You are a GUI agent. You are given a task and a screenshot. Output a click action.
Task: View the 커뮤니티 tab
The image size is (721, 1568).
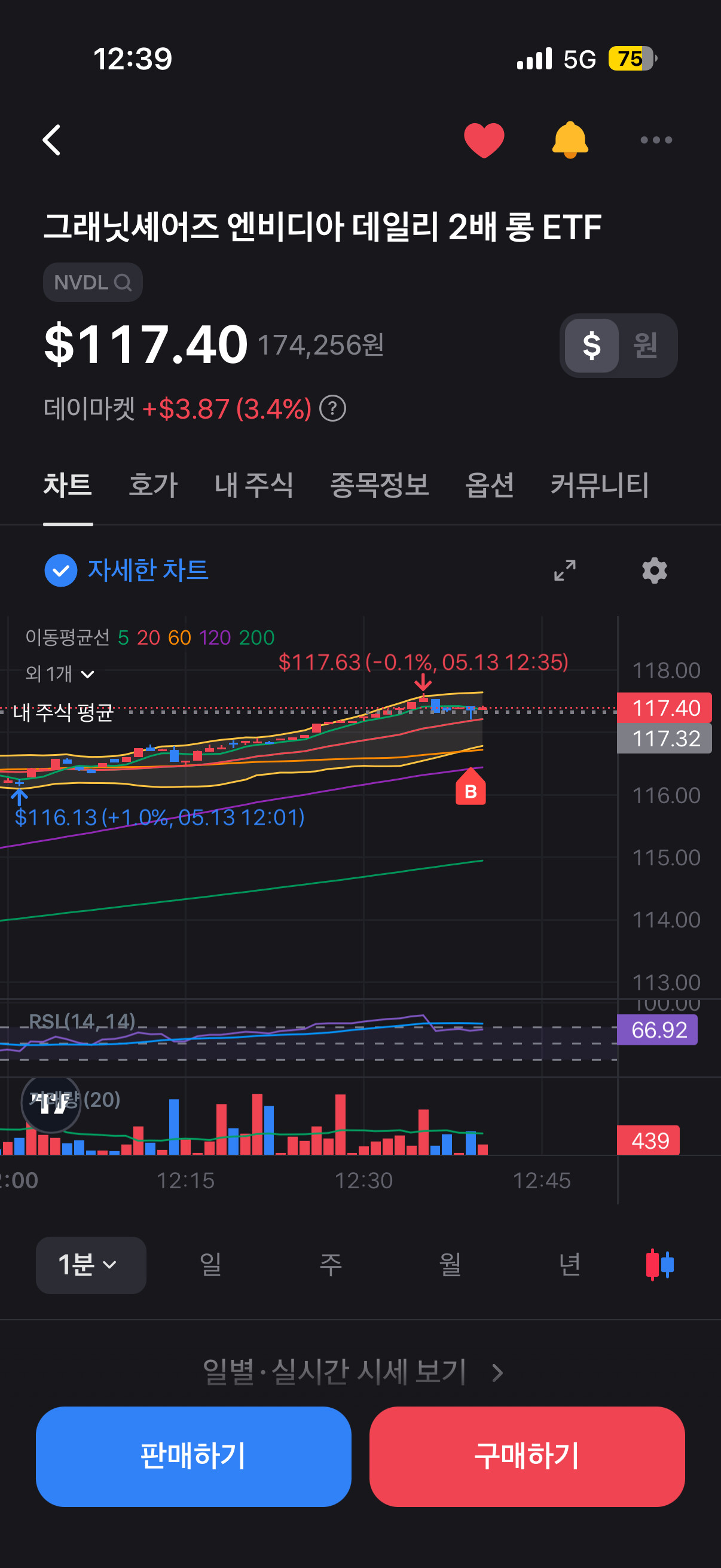(x=599, y=485)
